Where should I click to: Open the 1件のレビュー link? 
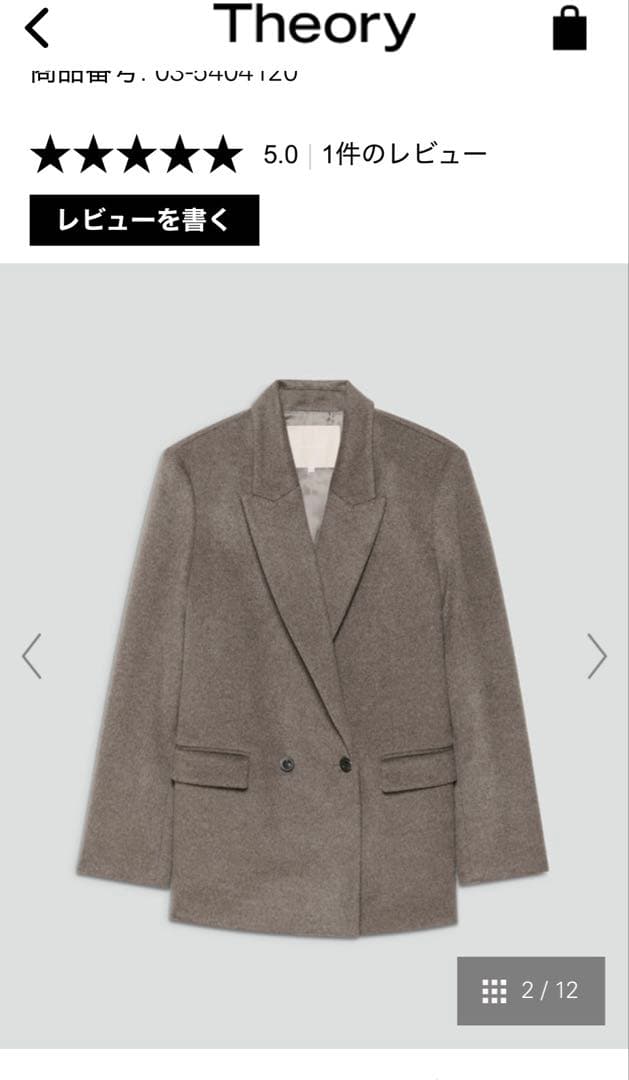point(404,155)
